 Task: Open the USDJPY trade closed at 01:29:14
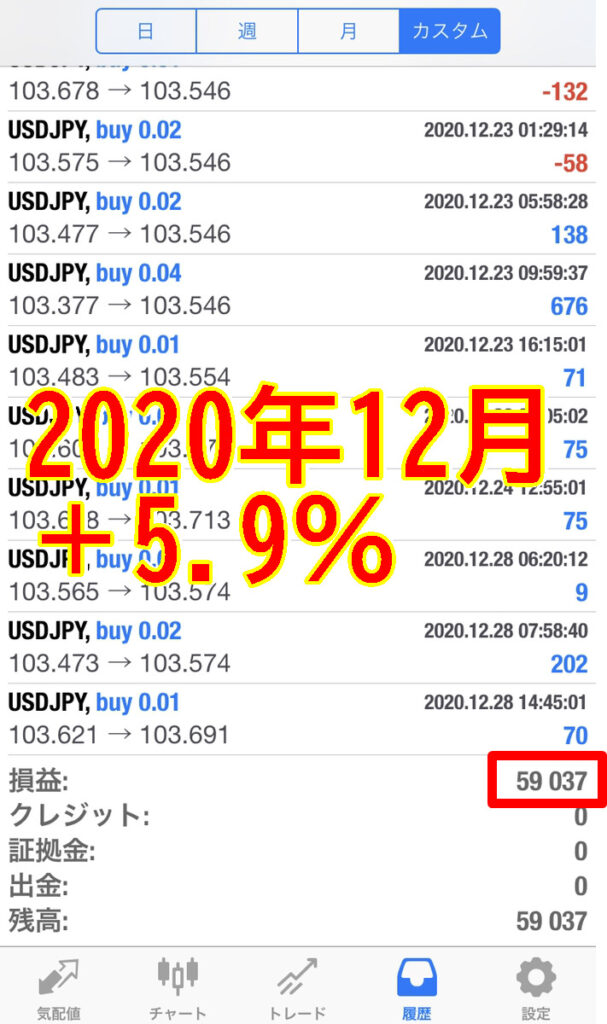(298, 147)
